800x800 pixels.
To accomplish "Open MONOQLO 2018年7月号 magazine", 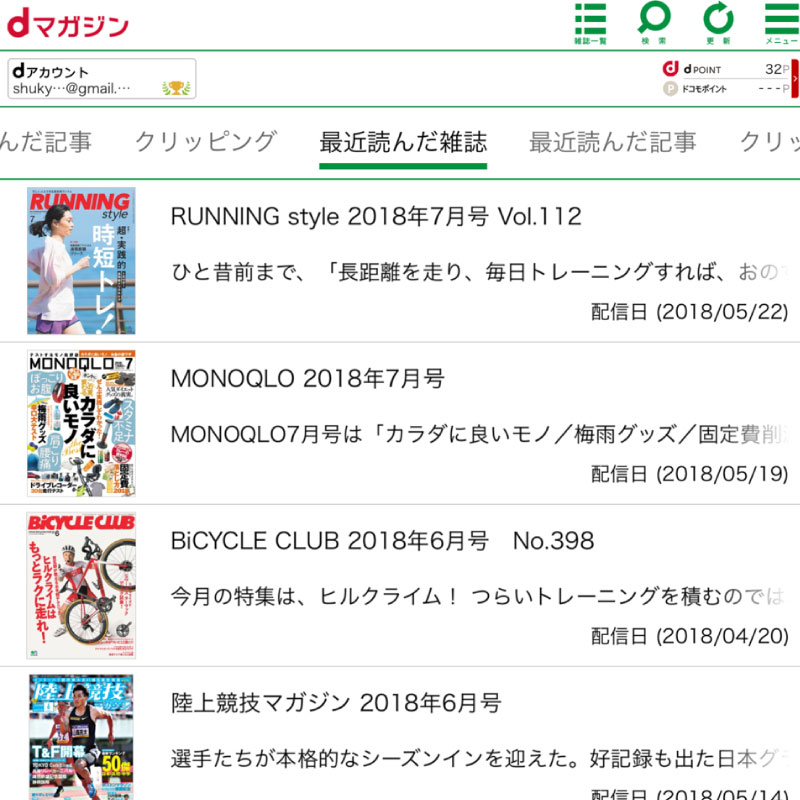I will click(x=308, y=379).
